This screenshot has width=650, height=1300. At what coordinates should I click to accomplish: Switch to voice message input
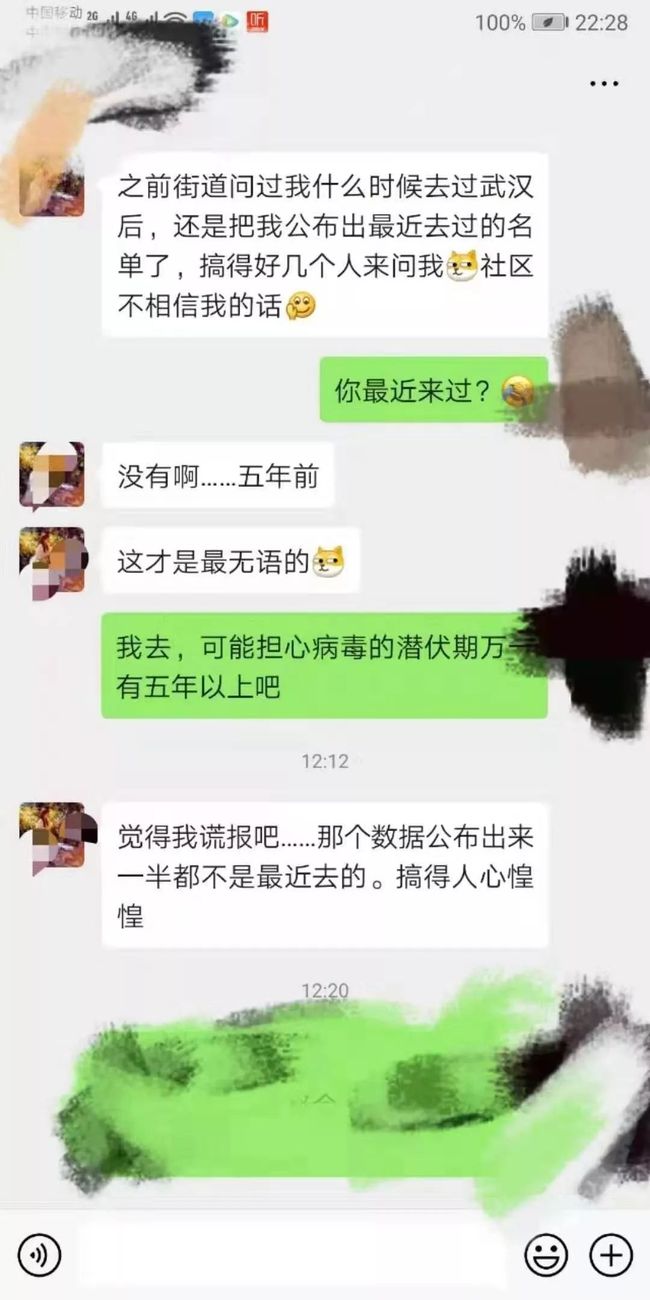(x=40, y=1253)
